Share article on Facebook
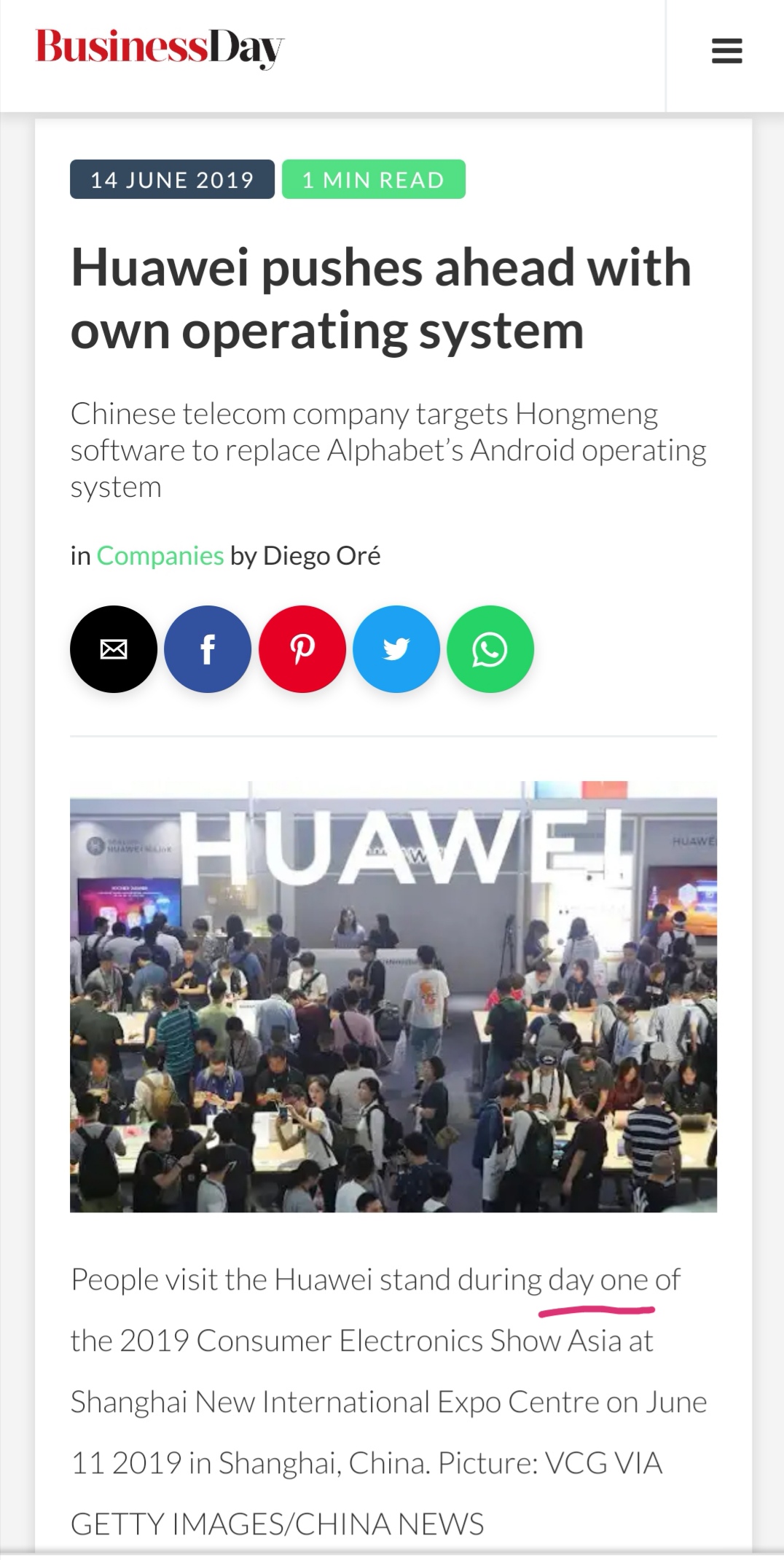Screen dimensions: 784x1560 (208, 648)
